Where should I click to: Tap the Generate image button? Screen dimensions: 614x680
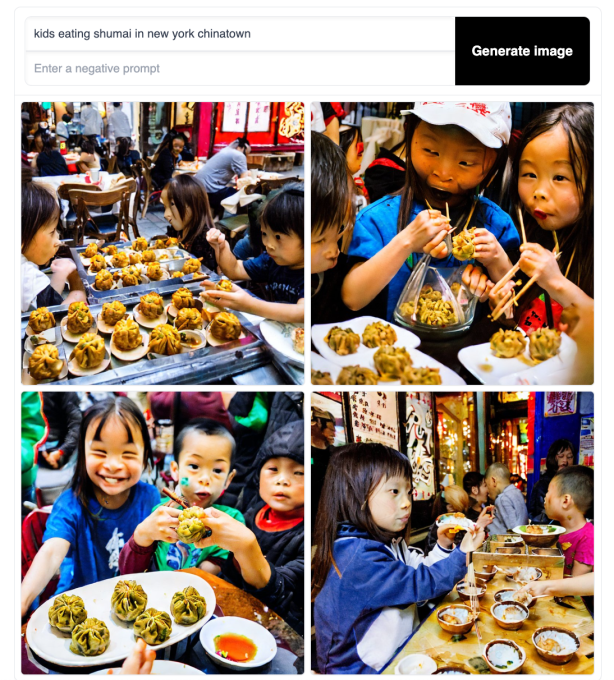[522, 51]
